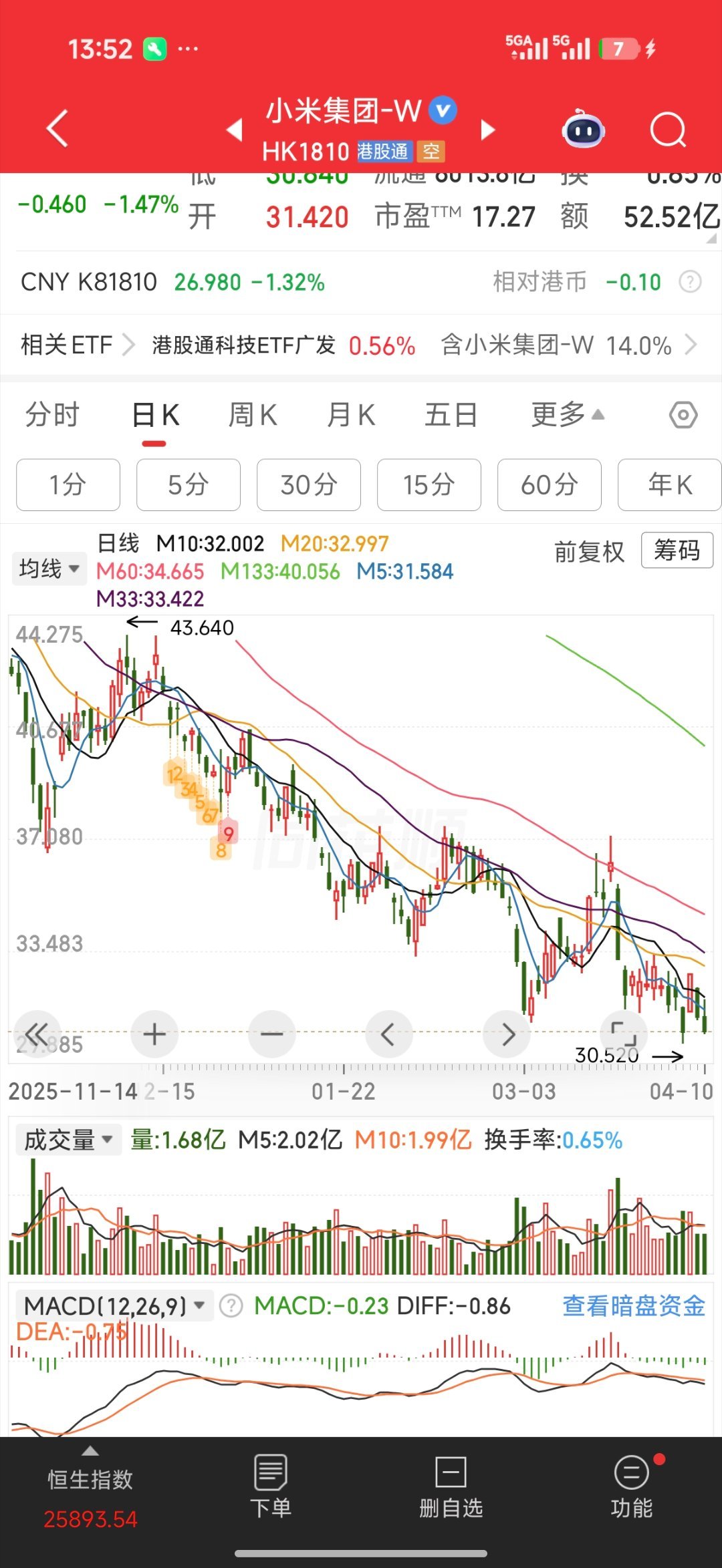Open the AI assistant robot icon

pos(582,131)
